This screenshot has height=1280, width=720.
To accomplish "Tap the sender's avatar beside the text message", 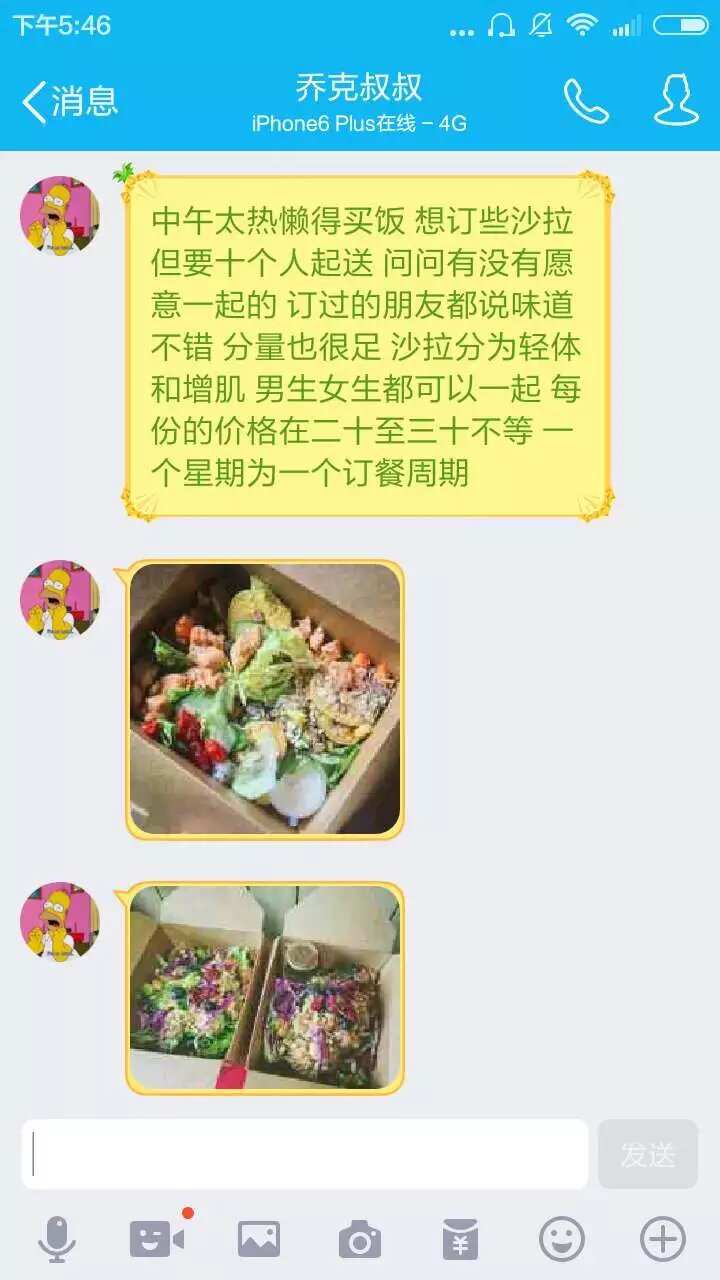I will 60,216.
